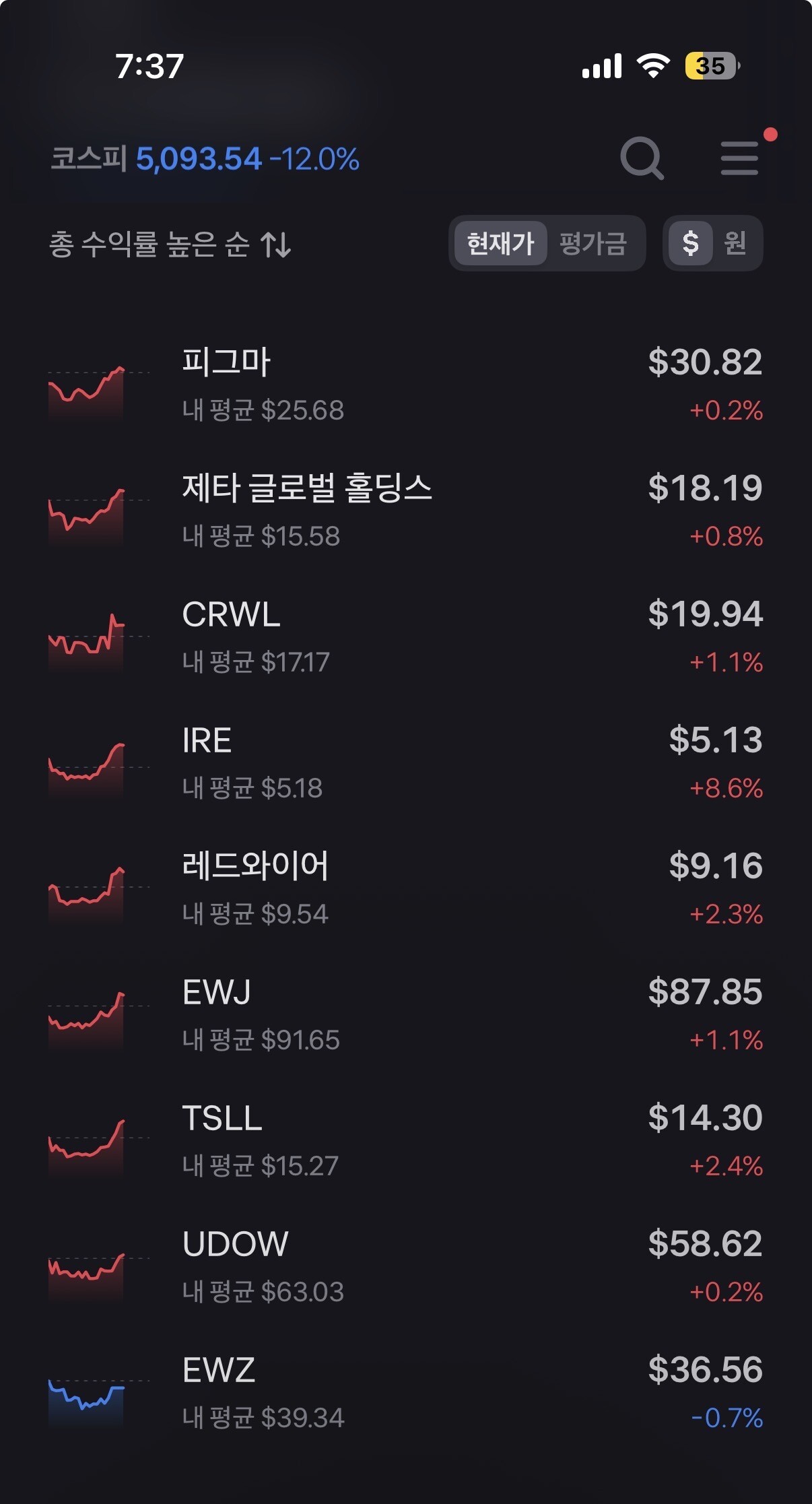Open the TSLL stock row
Image resolution: width=812 pixels, height=1504 pixels.
(404, 1141)
